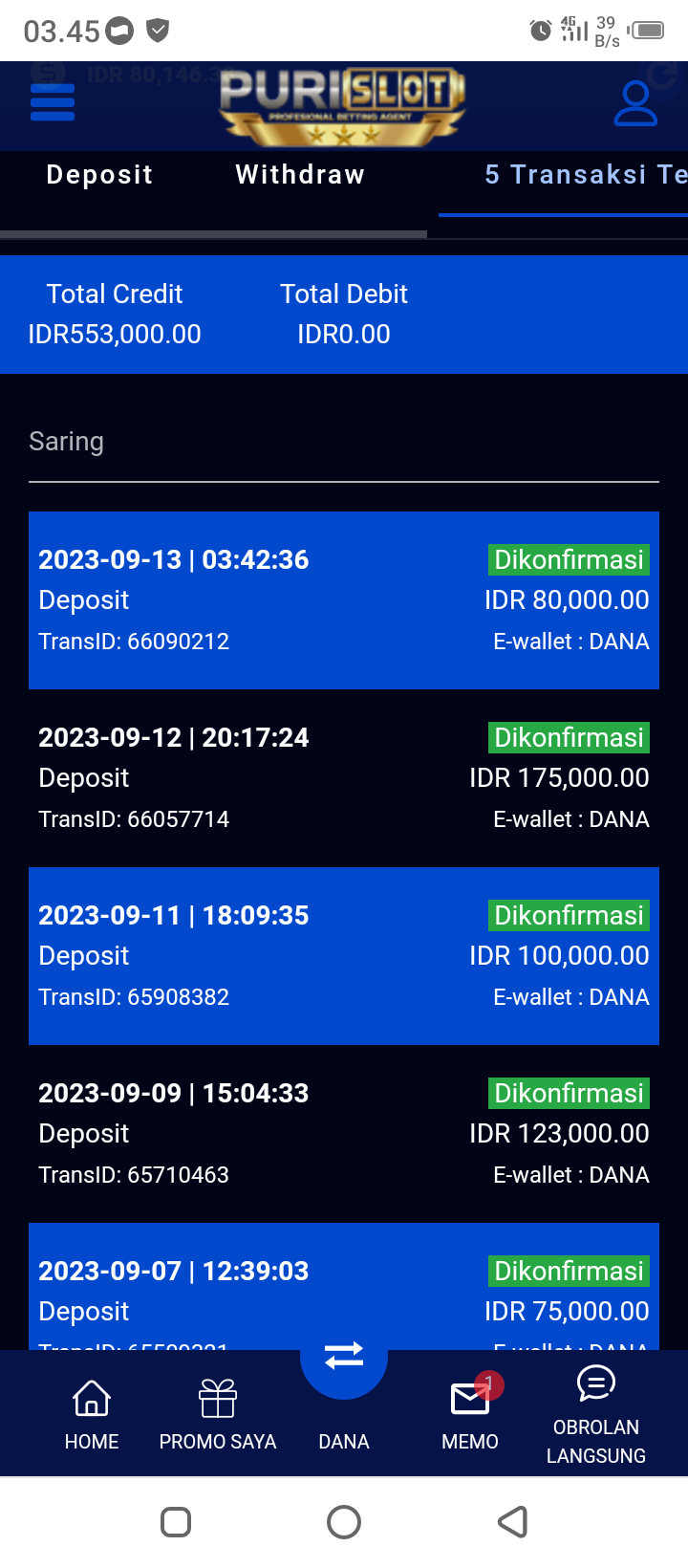Tap the system back button

point(513,1522)
